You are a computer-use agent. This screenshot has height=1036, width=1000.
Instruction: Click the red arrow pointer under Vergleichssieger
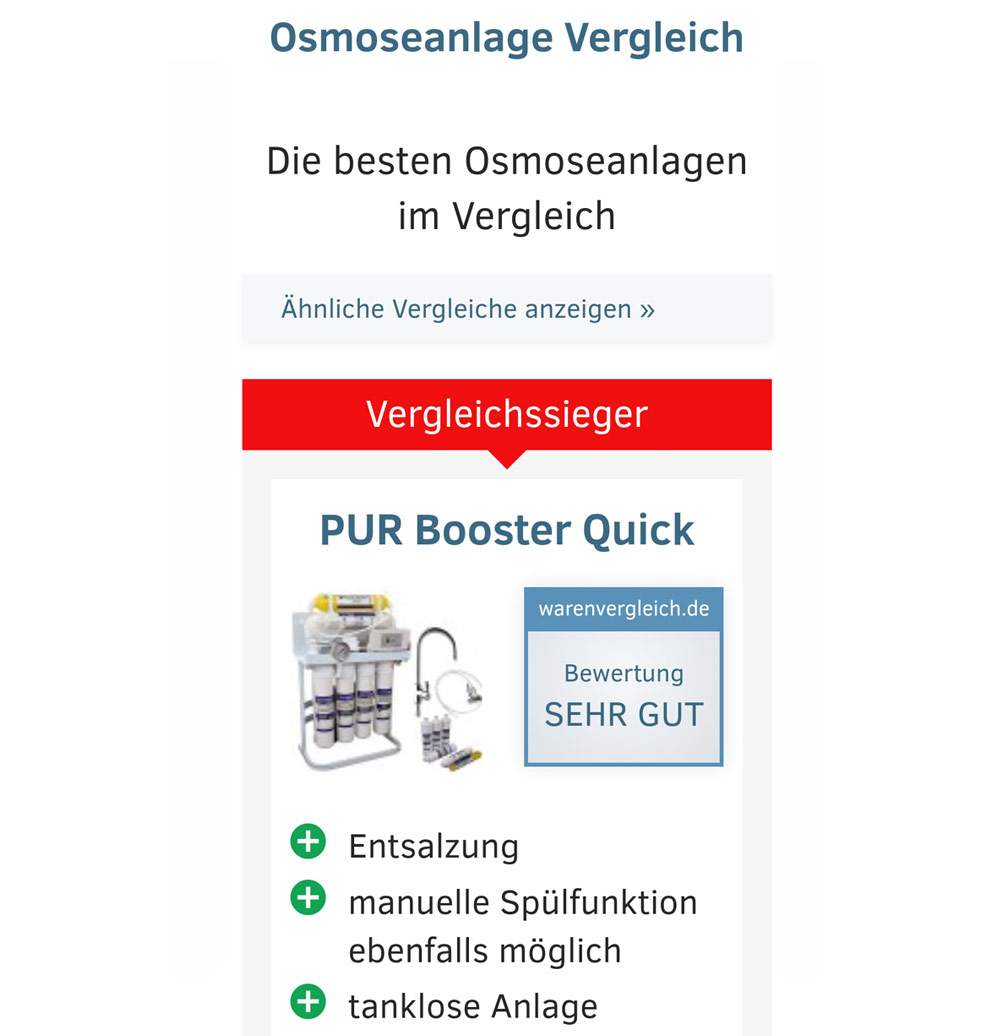click(x=507, y=460)
